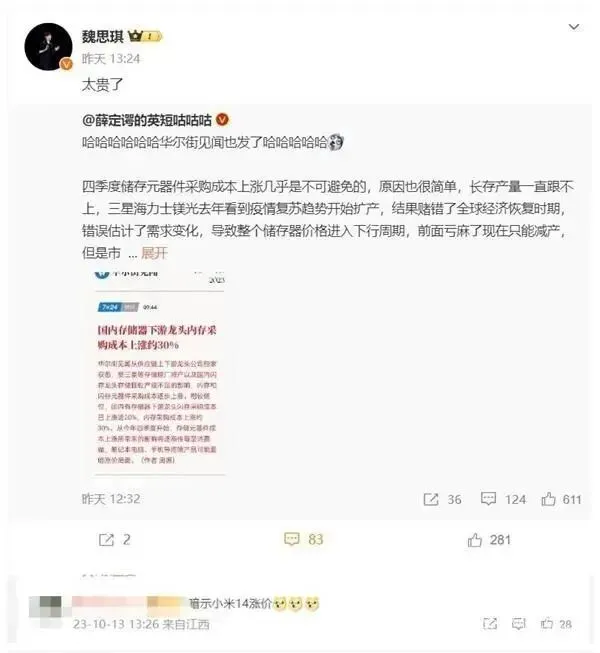The height and width of the screenshot is (653, 600).
Task: Repost the original post with 36 reposts
Action: (x=442, y=498)
